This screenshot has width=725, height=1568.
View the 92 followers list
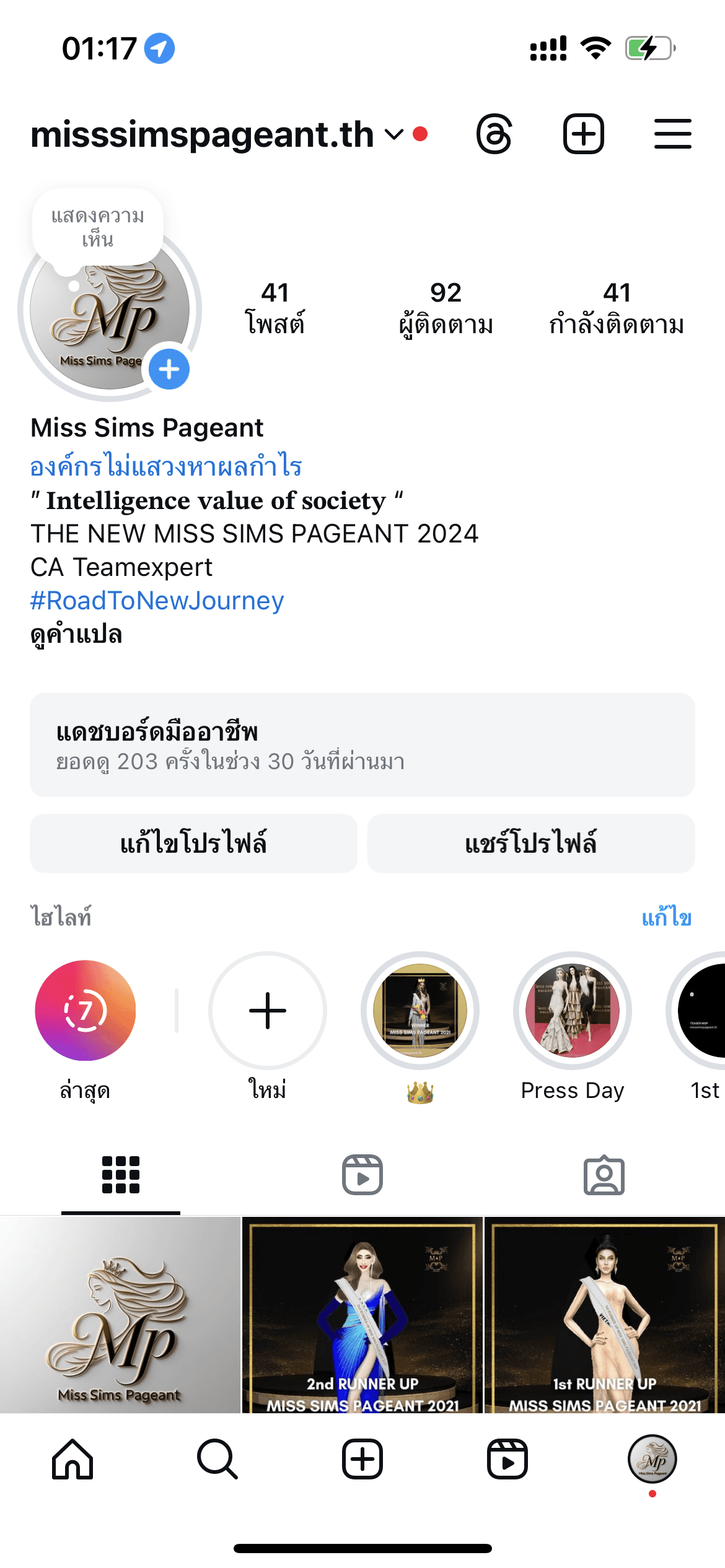pos(446,308)
